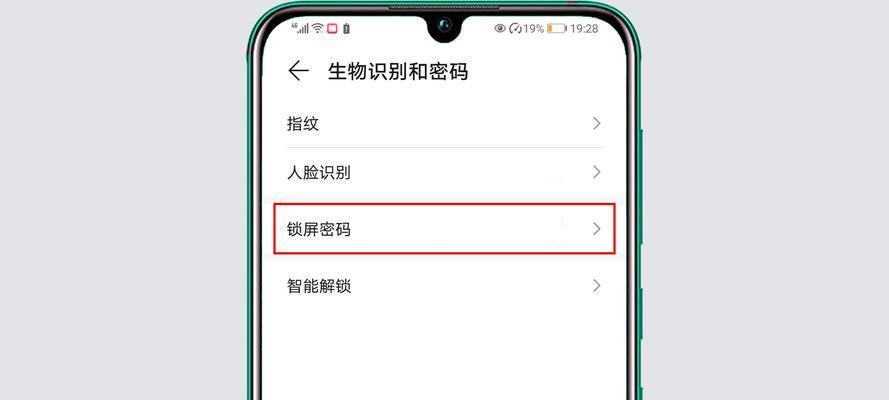Viewport: 889px width, 400px height.
Task: Go back using the arrow icon
Action: (x=297, y=71)
